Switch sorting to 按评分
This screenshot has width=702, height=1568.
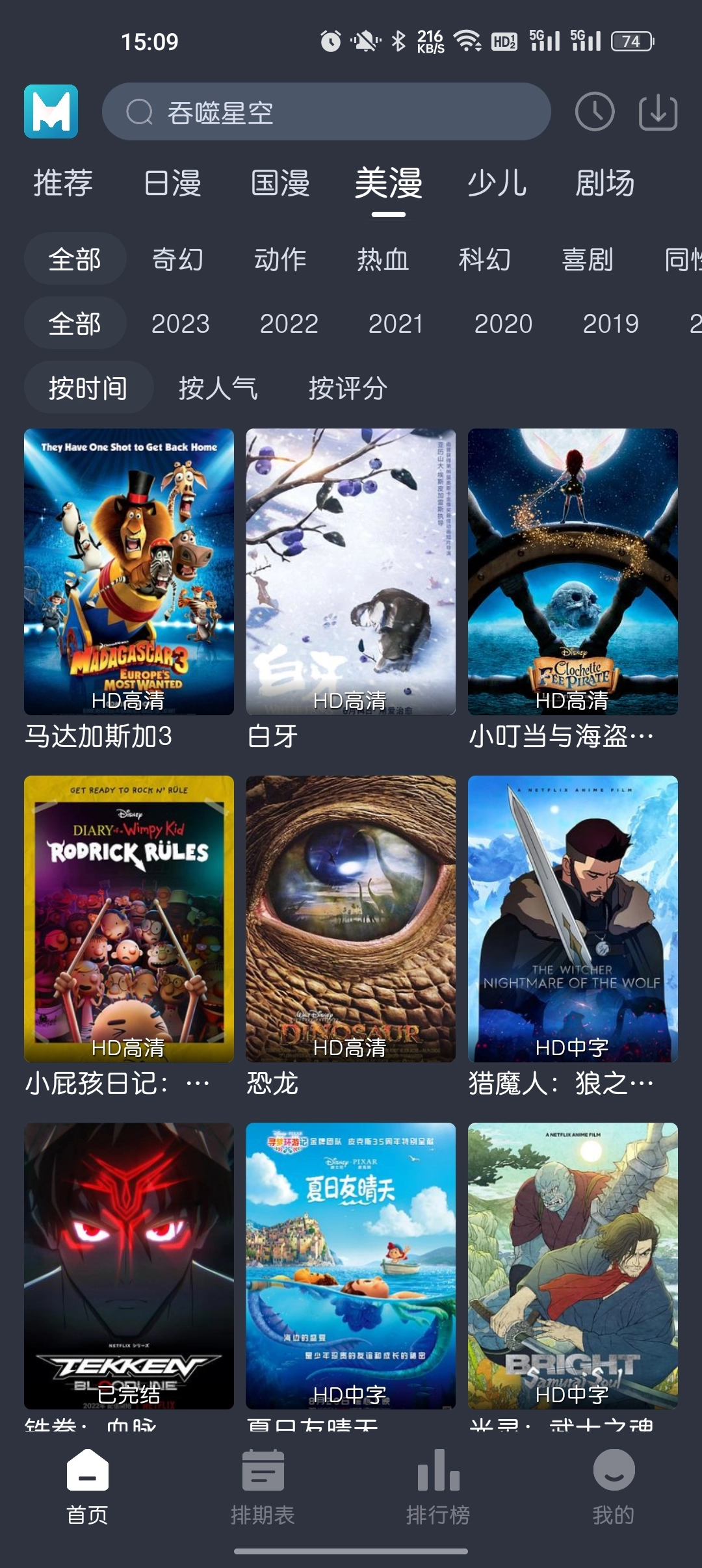349,386
